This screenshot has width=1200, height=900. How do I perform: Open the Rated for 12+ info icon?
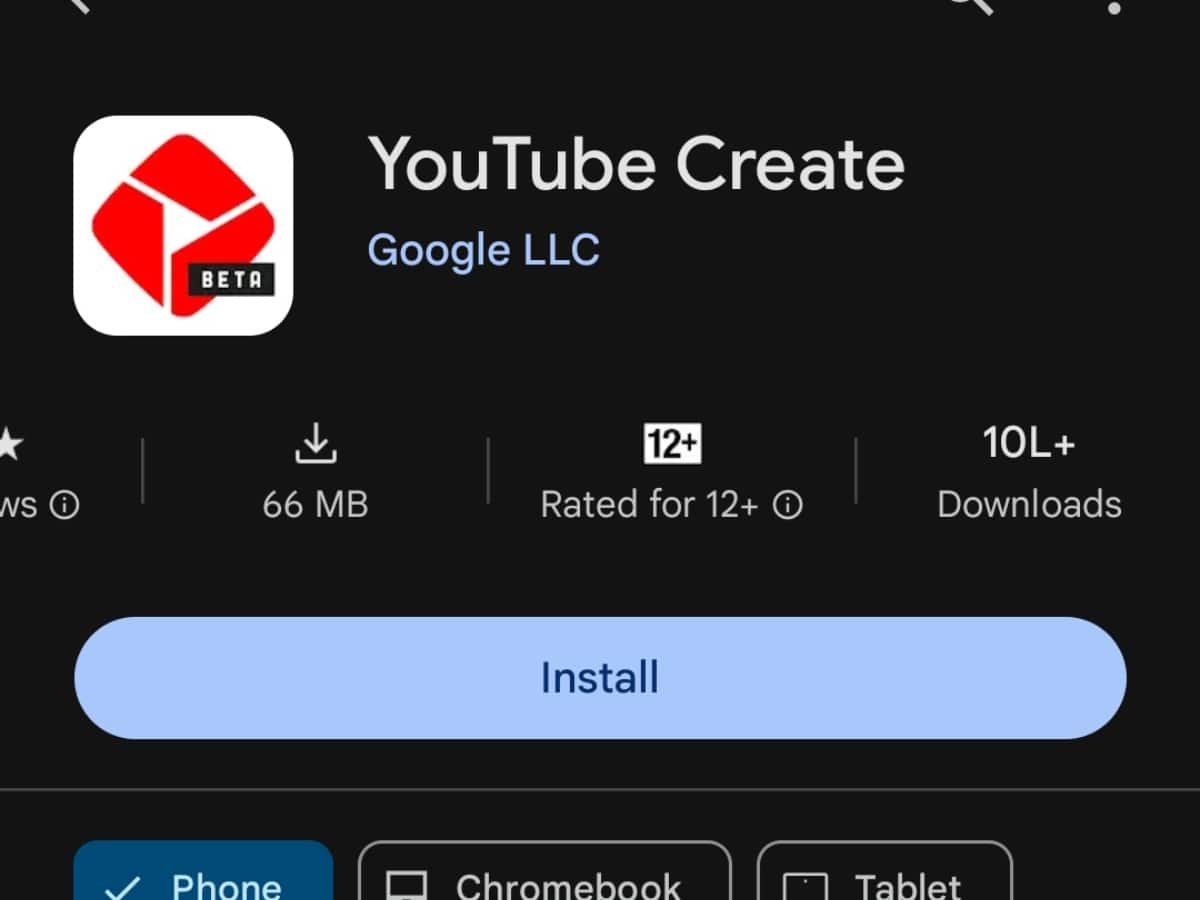point(788,505)
